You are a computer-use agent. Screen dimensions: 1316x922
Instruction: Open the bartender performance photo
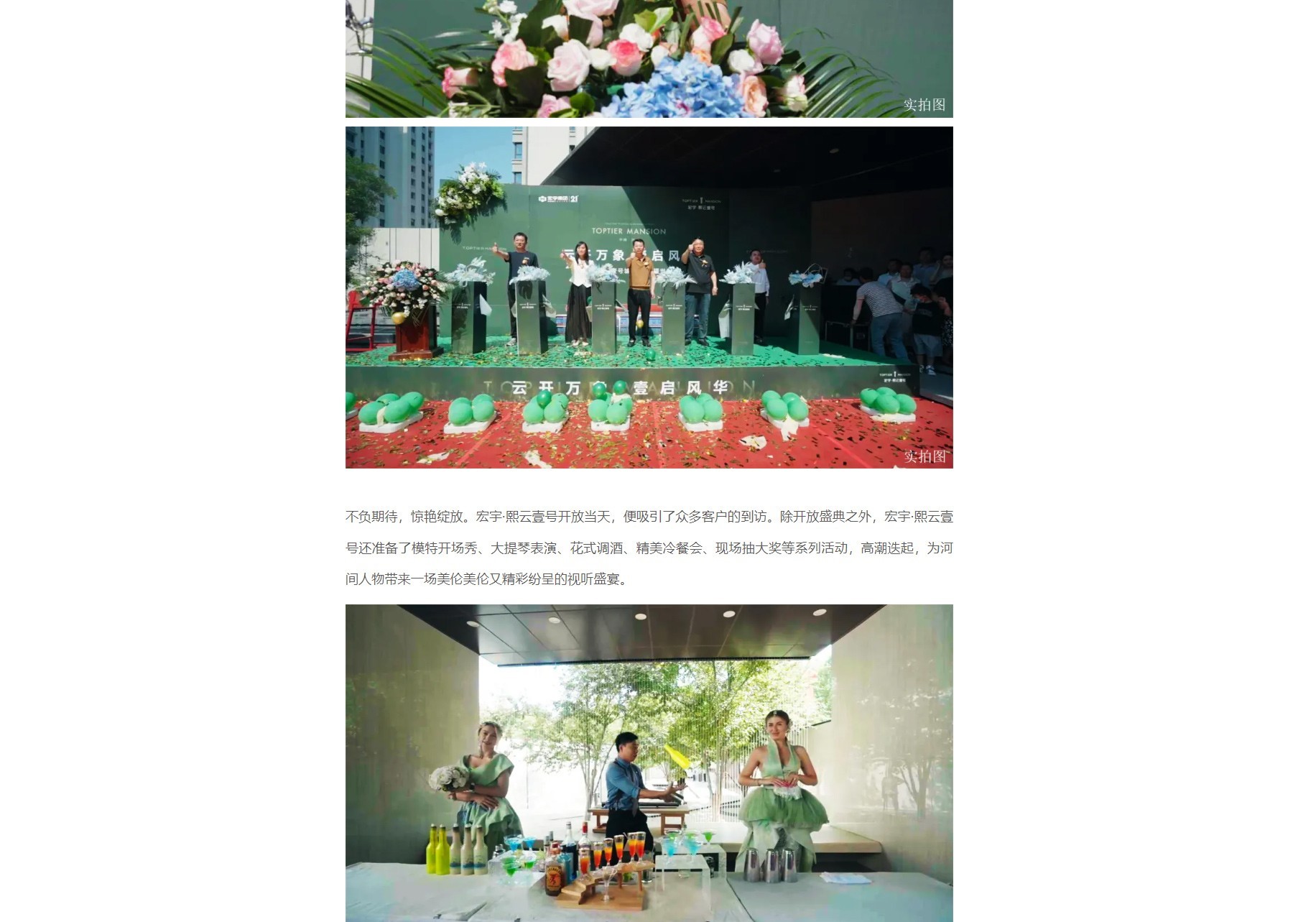[649, 762]
